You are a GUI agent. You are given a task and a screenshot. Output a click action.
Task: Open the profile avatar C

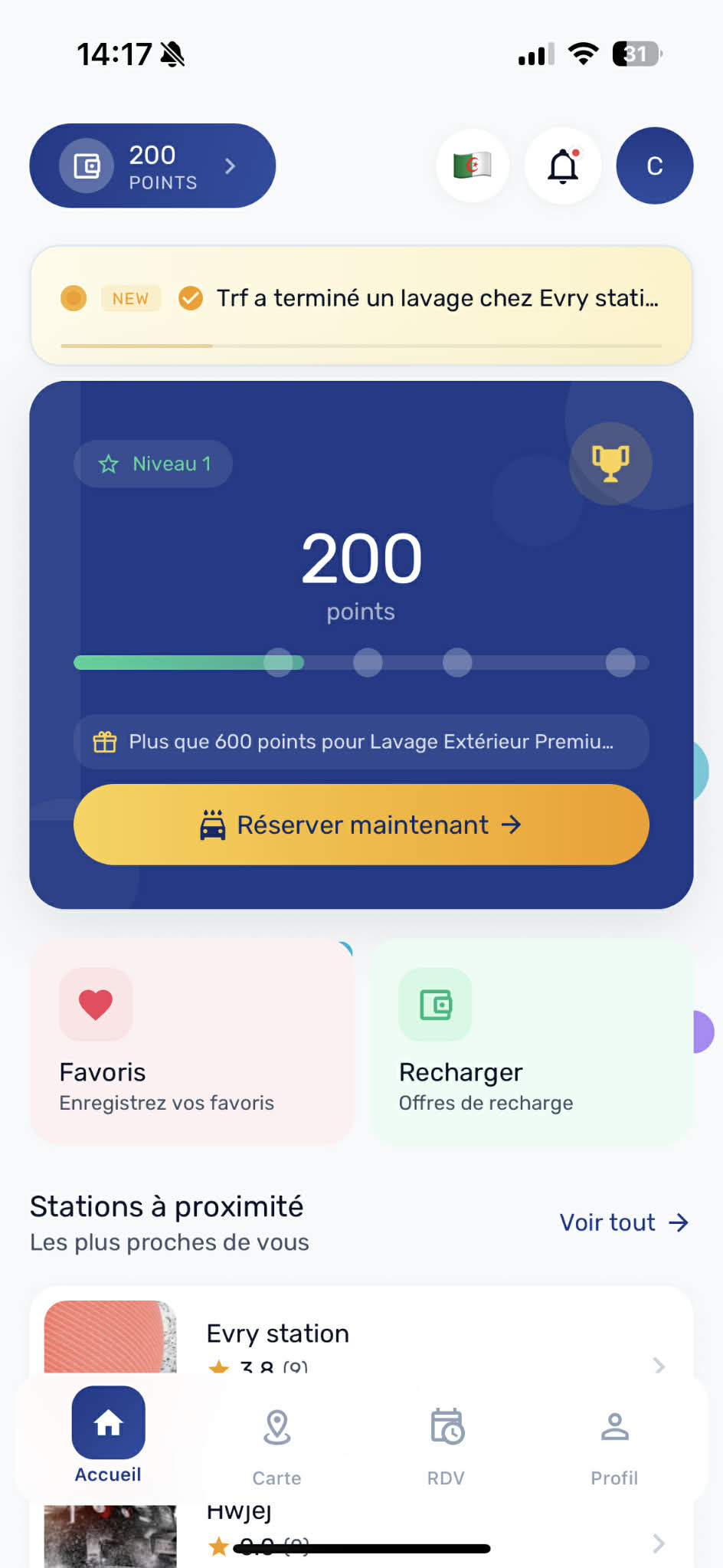[654, 166]
